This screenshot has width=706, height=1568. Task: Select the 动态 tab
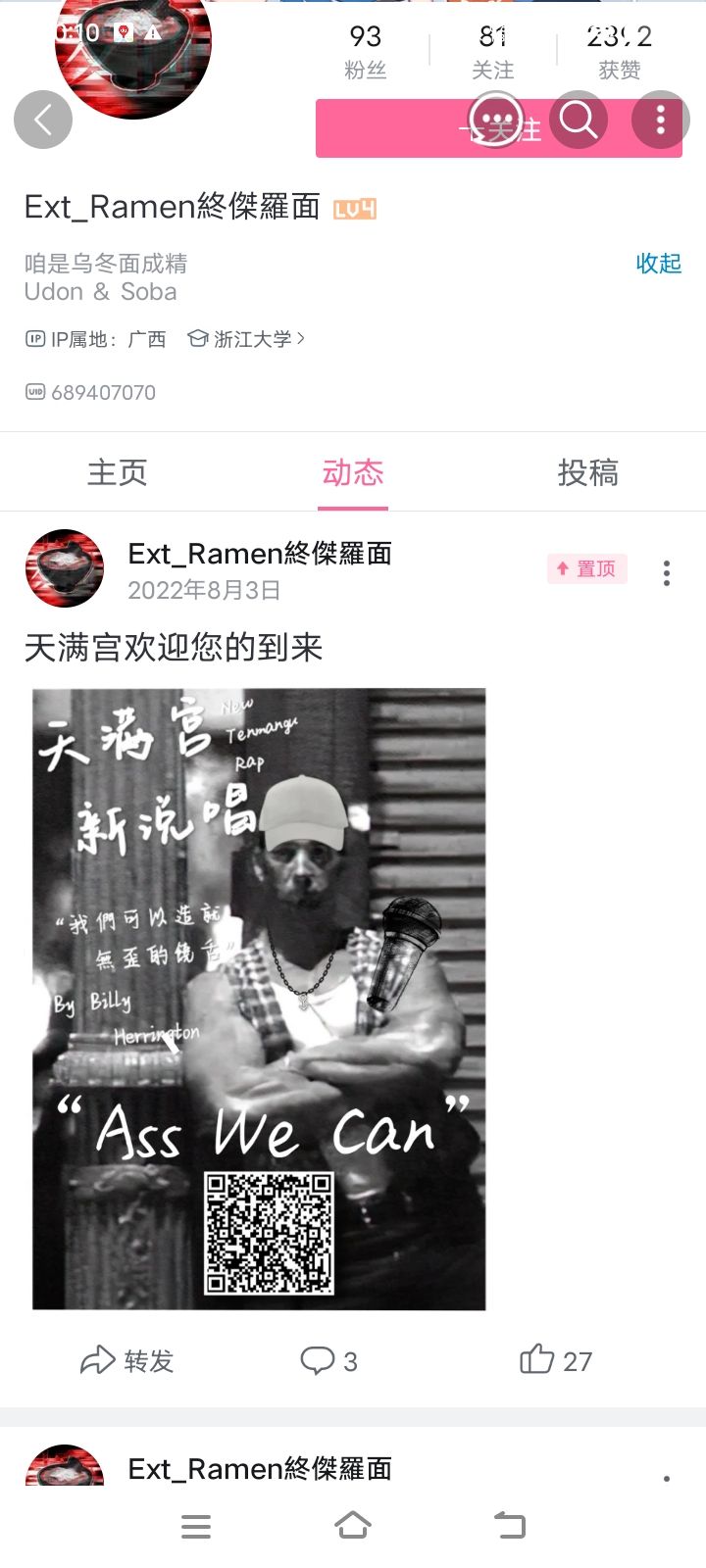pos(353,472)
